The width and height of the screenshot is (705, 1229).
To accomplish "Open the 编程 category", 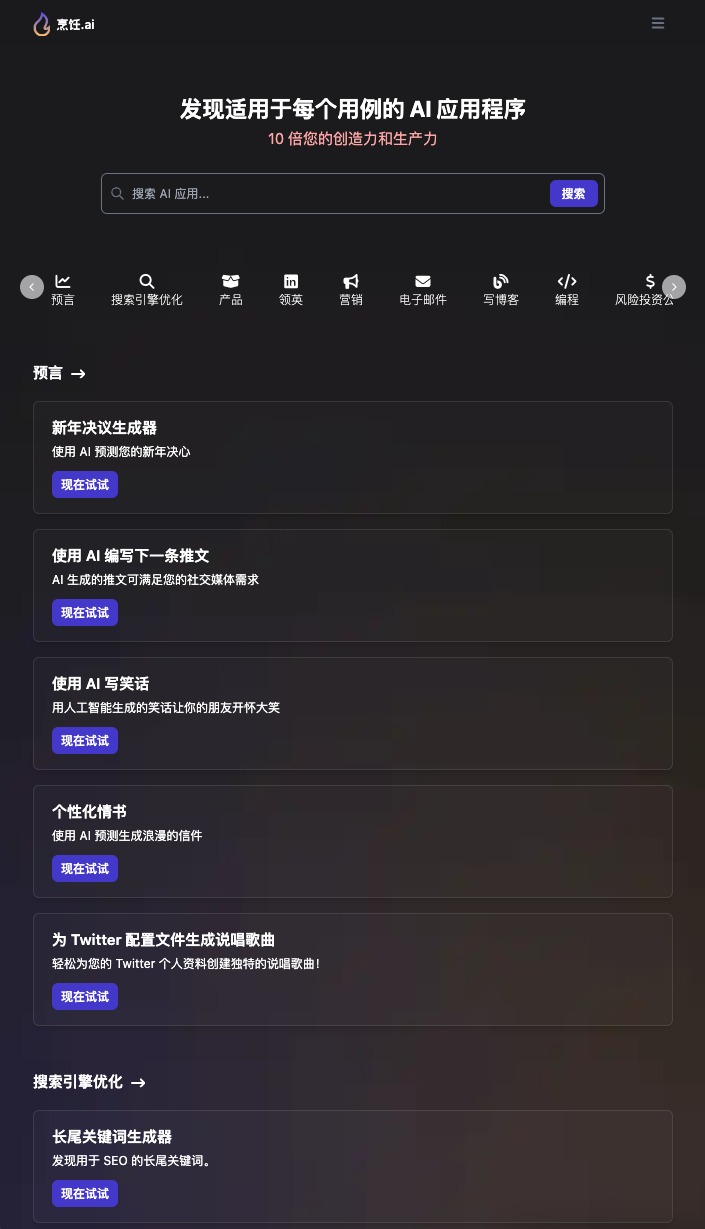I will click(x=567, y=289).
